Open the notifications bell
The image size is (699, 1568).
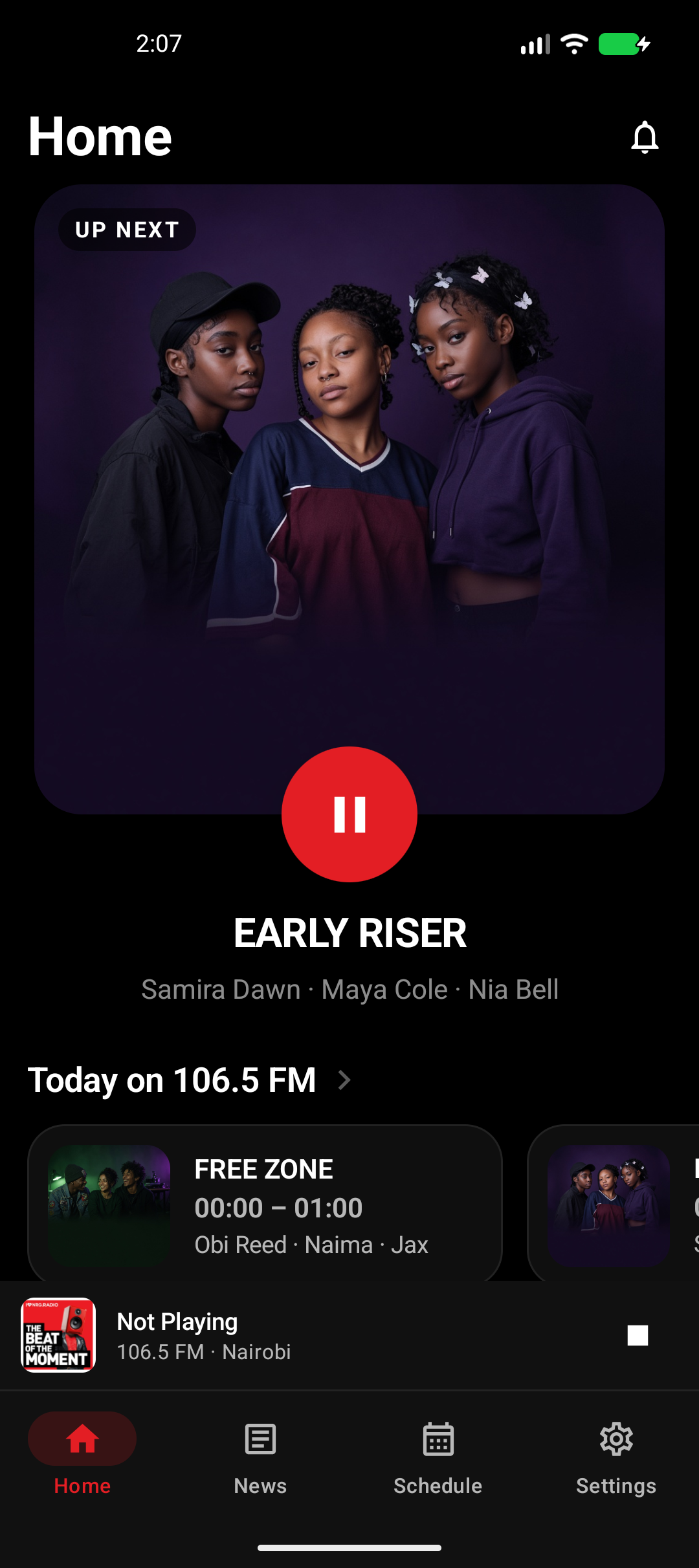pyautogui.click(x=645, y=137)
